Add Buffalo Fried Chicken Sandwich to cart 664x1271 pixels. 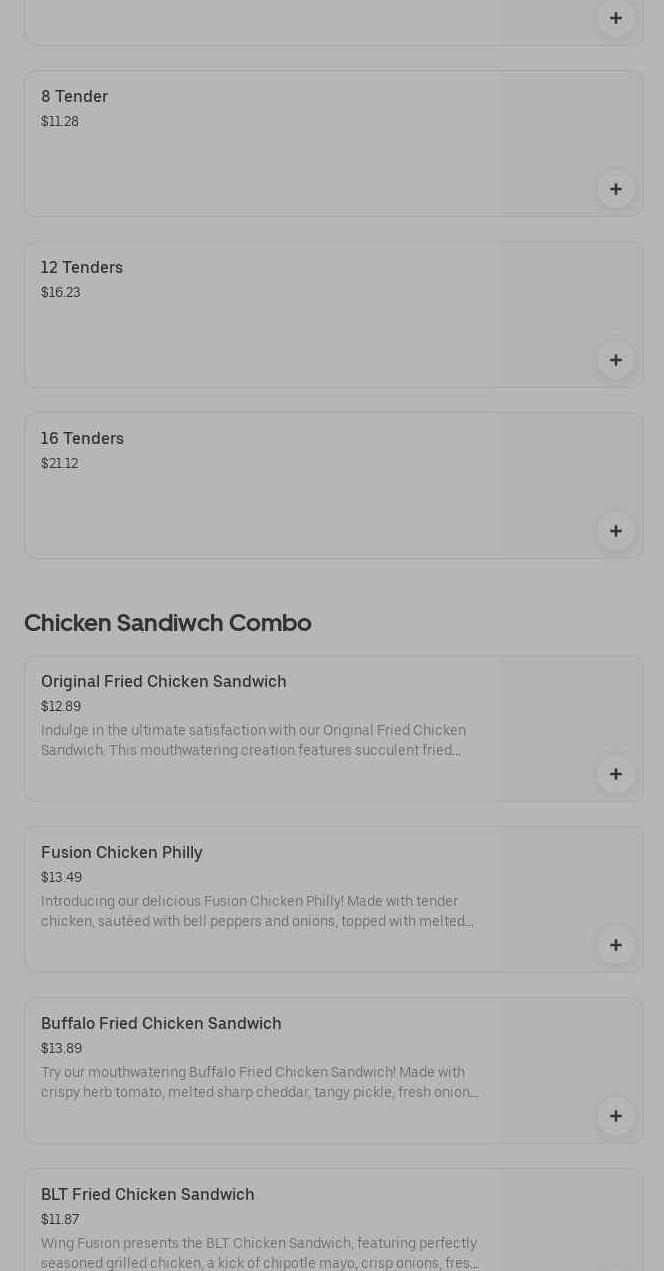coord(615,1116)
